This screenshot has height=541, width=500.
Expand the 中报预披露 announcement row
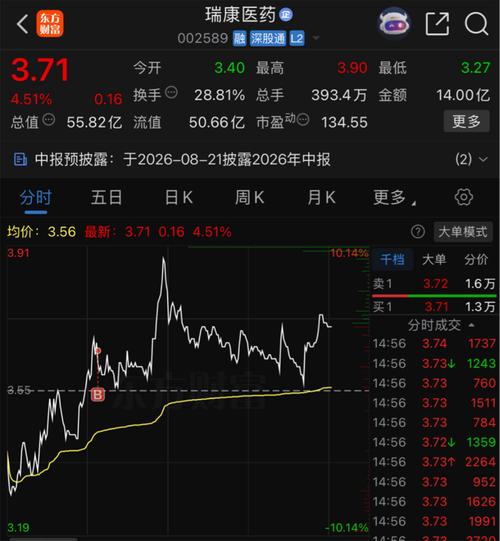(250, 159)
